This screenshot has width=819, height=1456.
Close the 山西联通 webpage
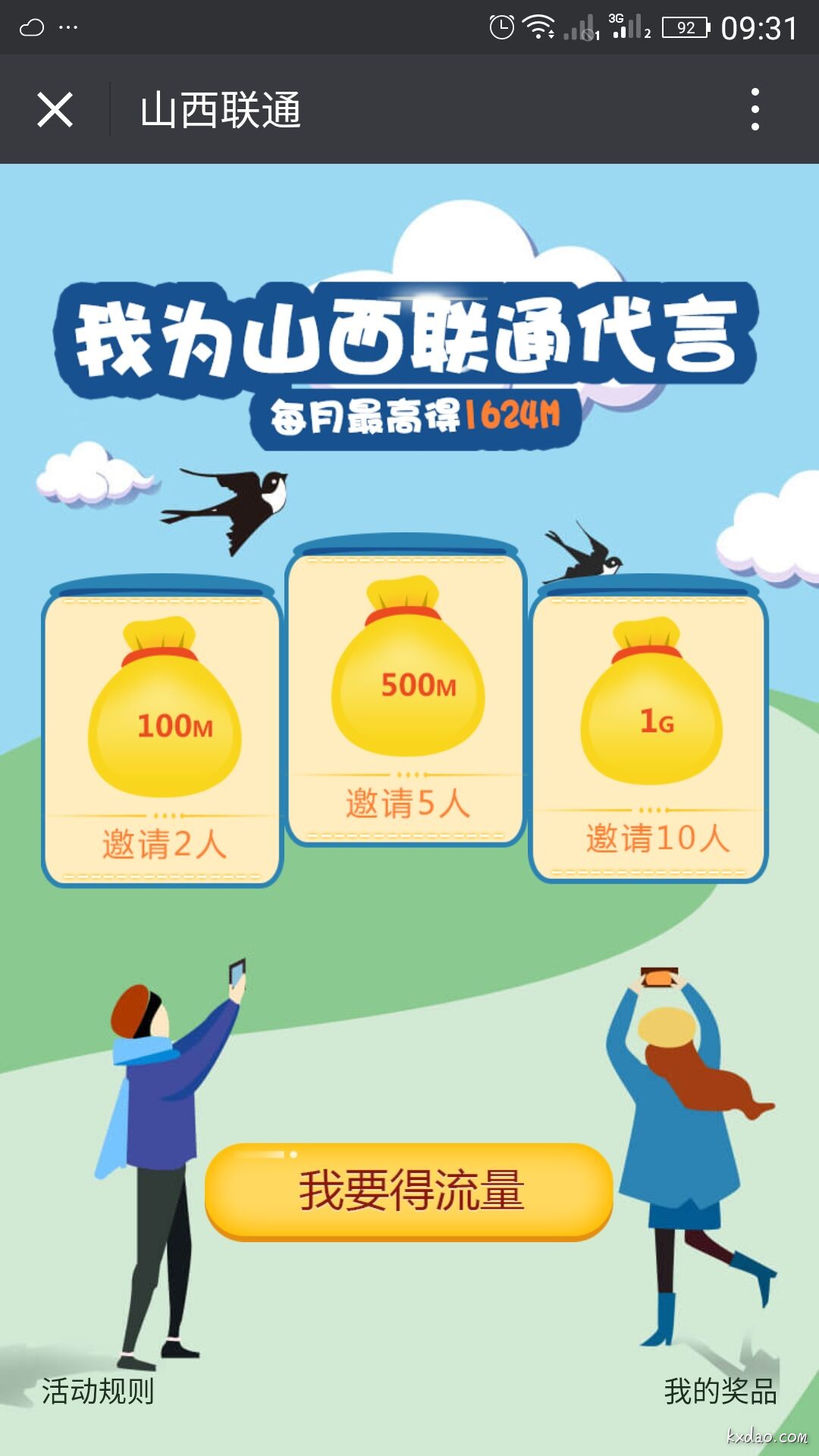point(55,110)
